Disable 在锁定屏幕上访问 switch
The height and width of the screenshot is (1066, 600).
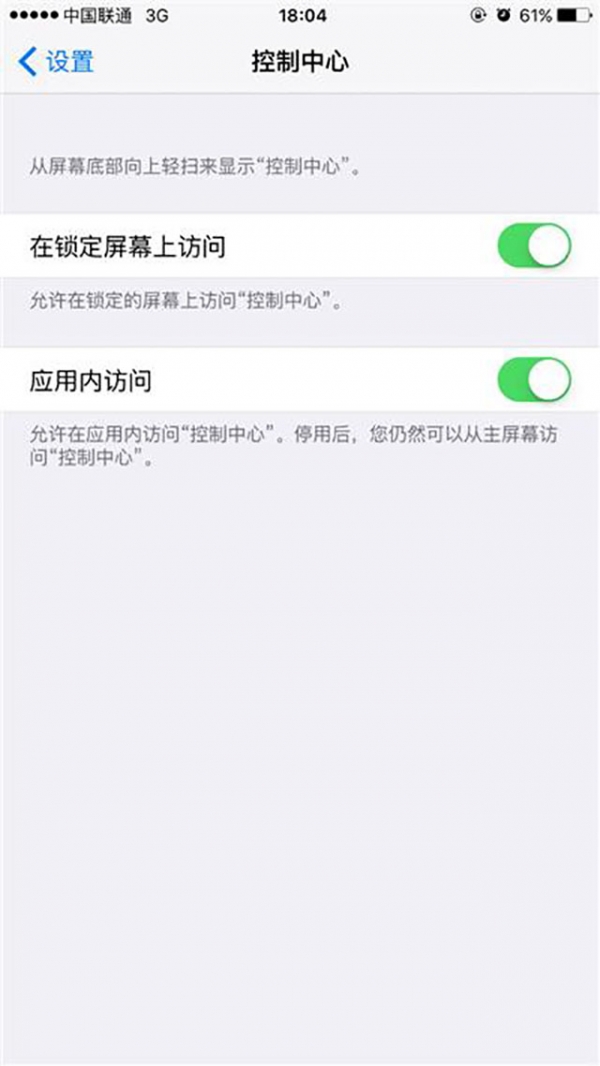(x=534, y=245)
